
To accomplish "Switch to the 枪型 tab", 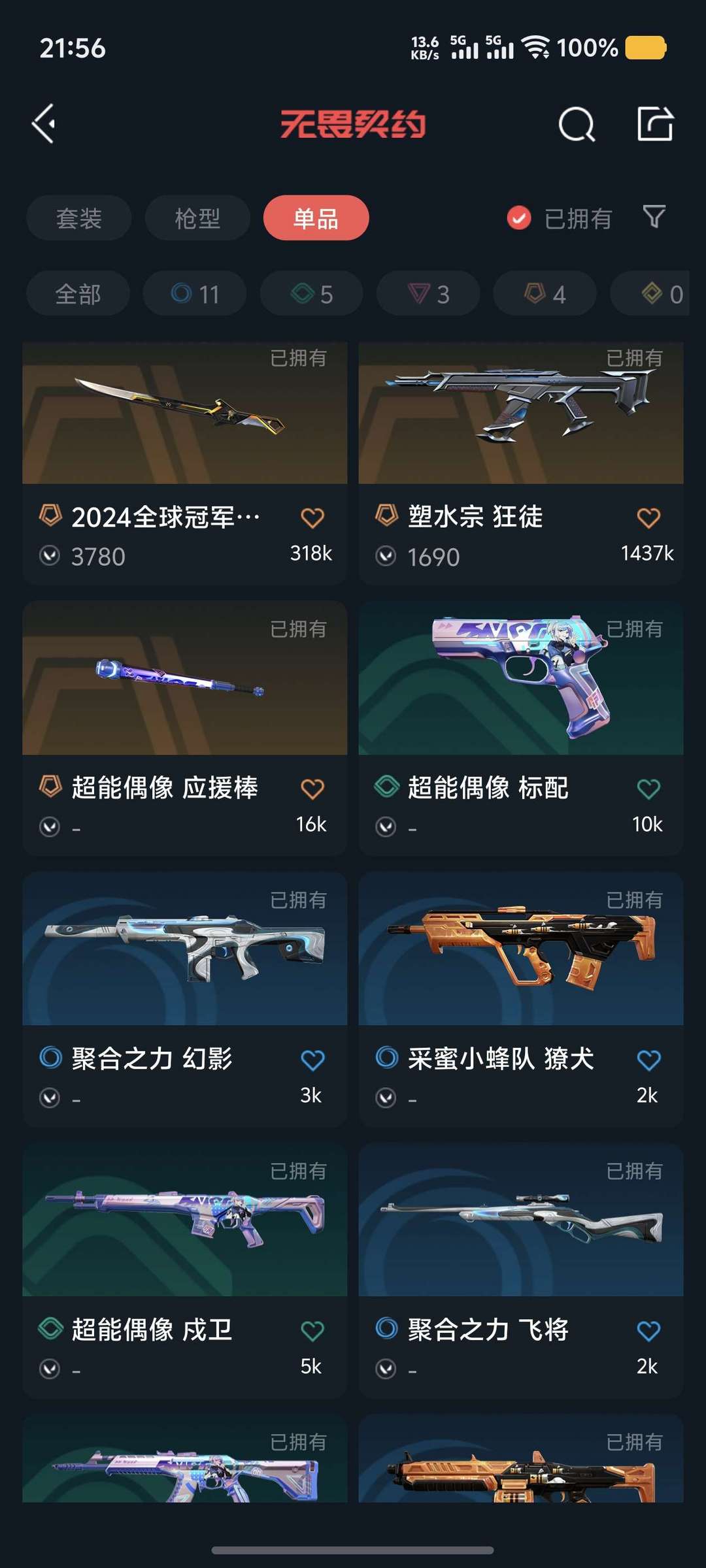I will click(197, 218).
